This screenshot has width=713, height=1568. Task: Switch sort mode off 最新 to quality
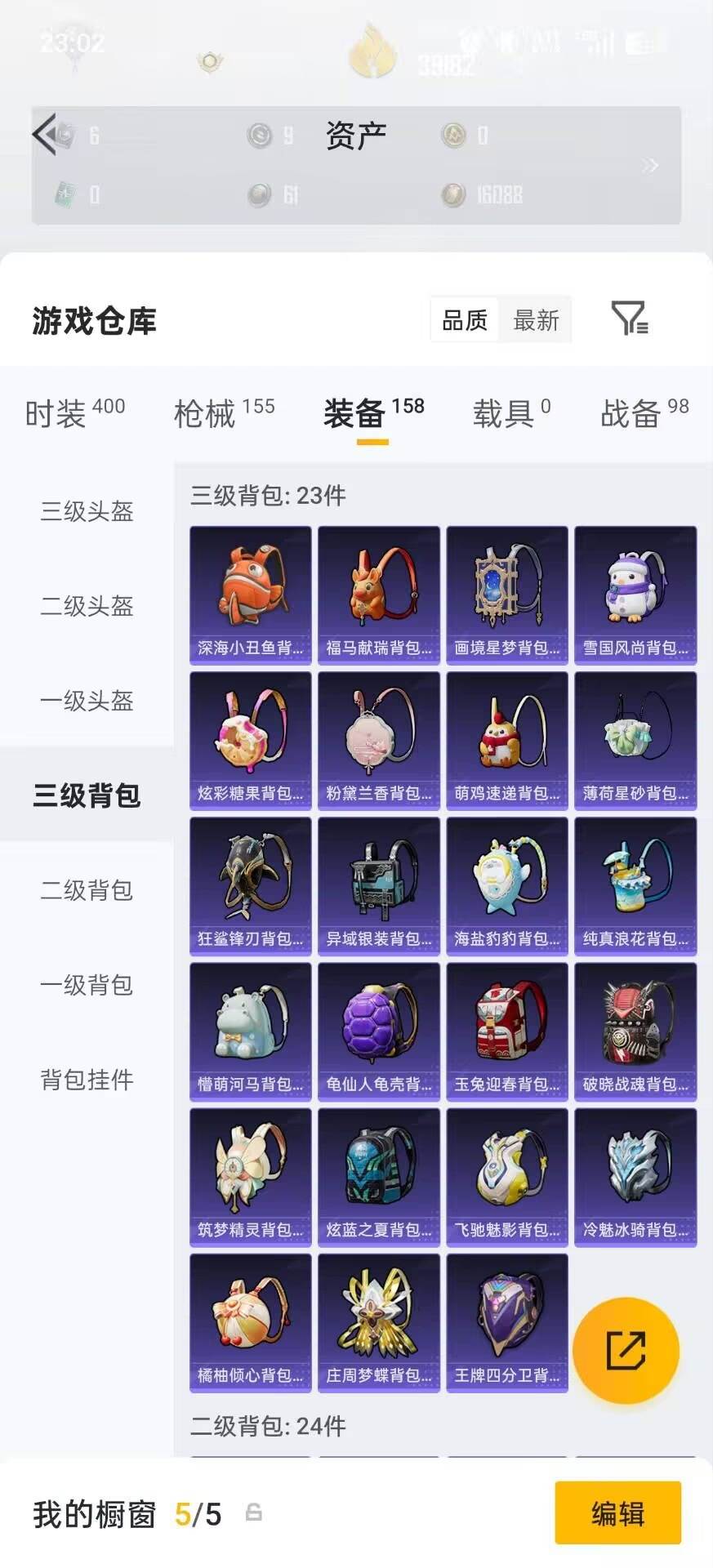pyautogui.click(x=464, y=320)
